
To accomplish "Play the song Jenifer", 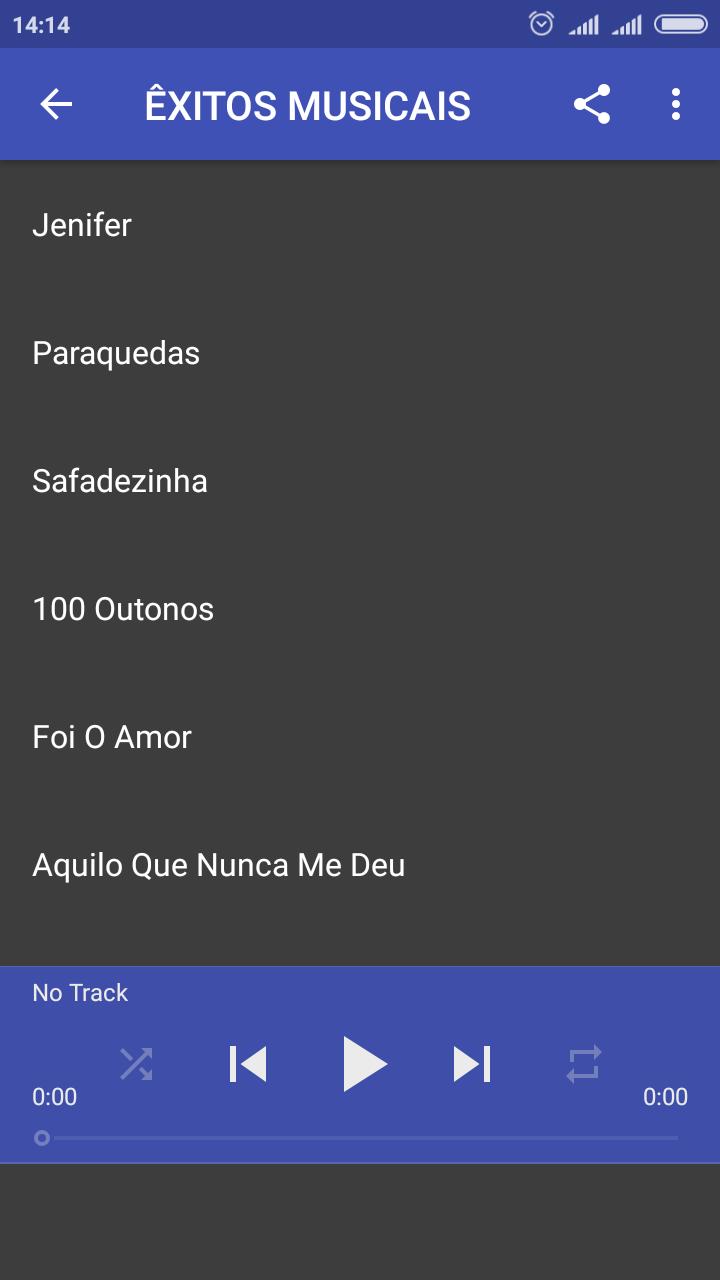I will tap(360, 225).
